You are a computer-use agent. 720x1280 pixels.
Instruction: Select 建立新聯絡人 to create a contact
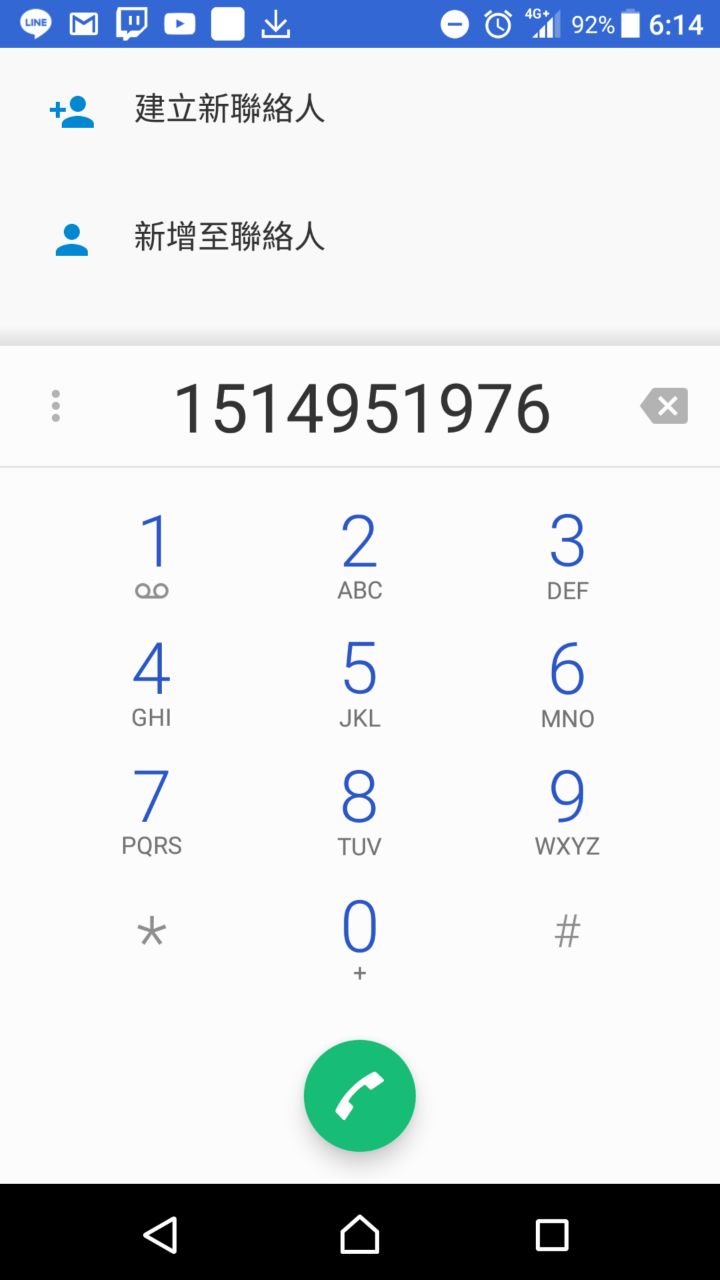(229, 109)
